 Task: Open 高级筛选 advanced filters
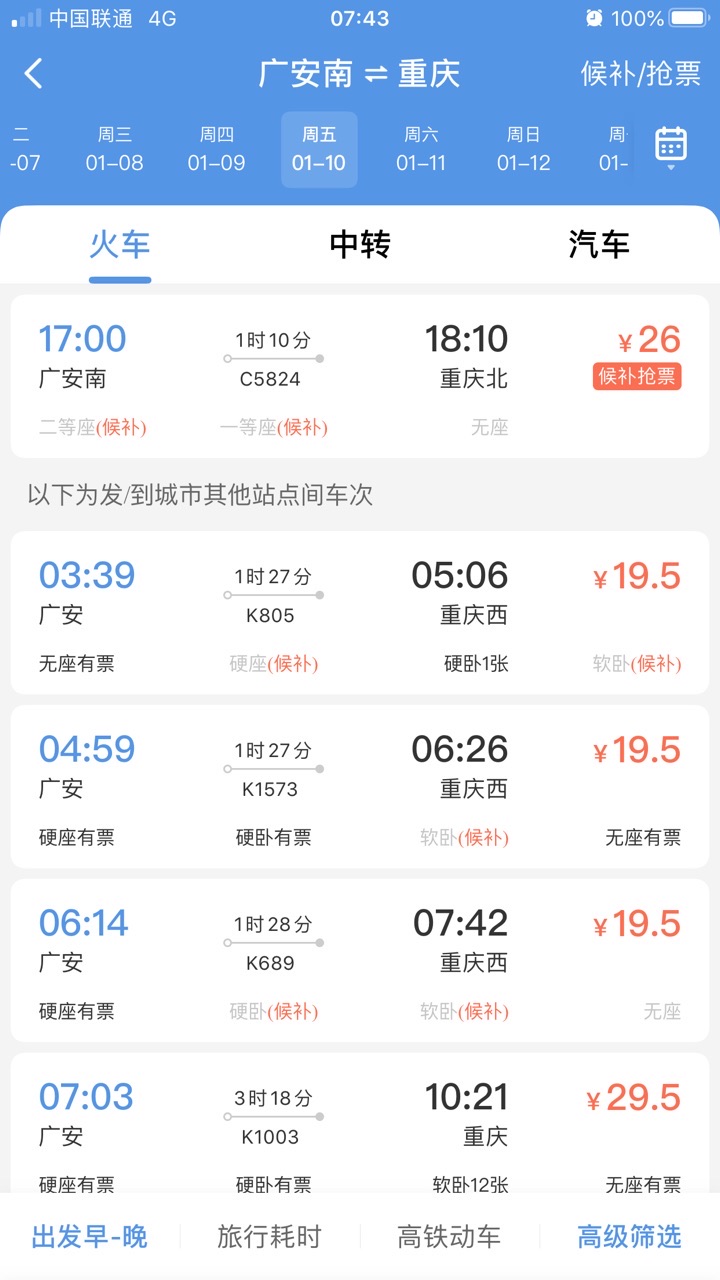click(629, 1236)
